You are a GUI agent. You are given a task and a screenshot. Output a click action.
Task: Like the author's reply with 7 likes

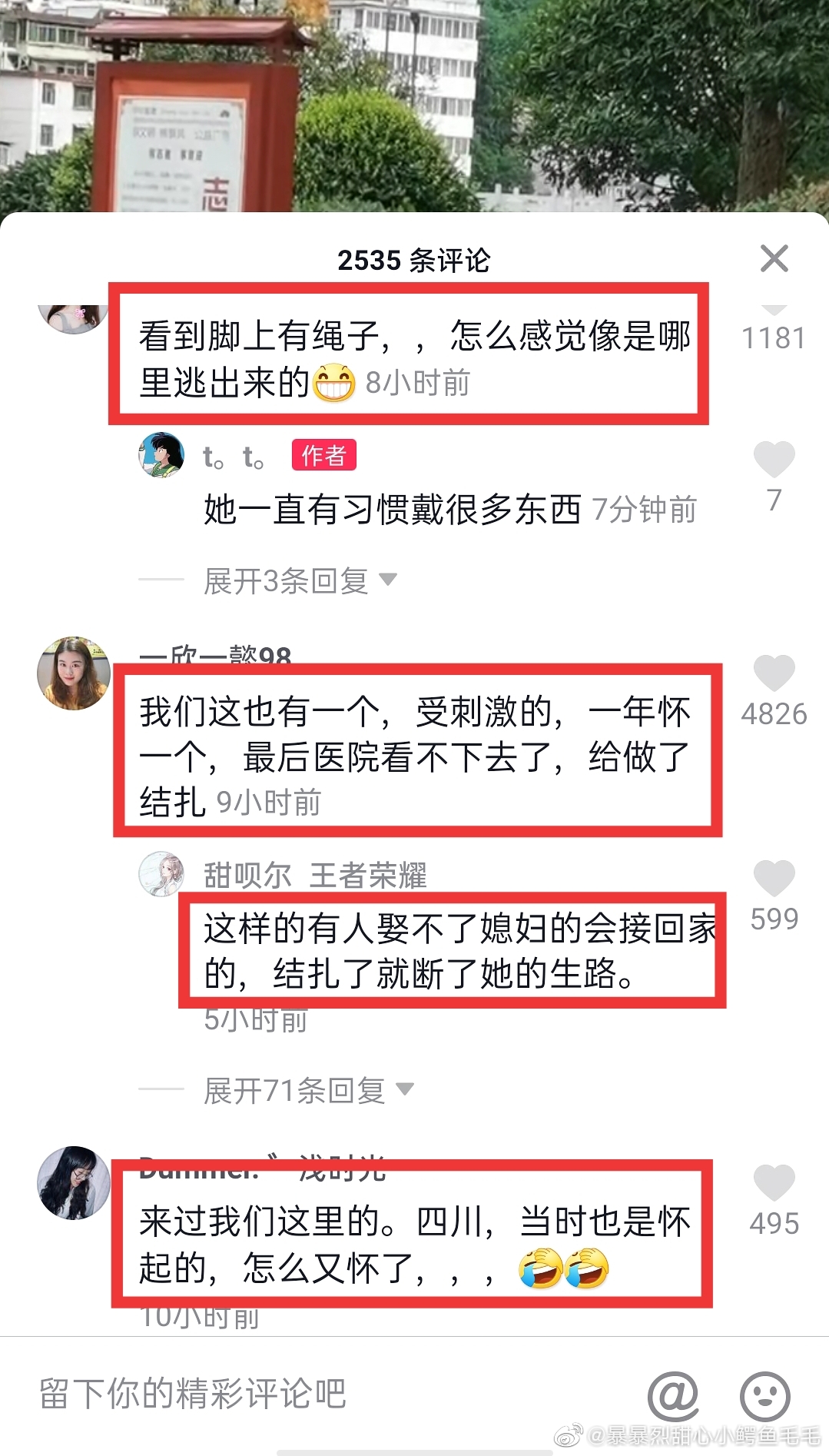(x=774, y=460)
